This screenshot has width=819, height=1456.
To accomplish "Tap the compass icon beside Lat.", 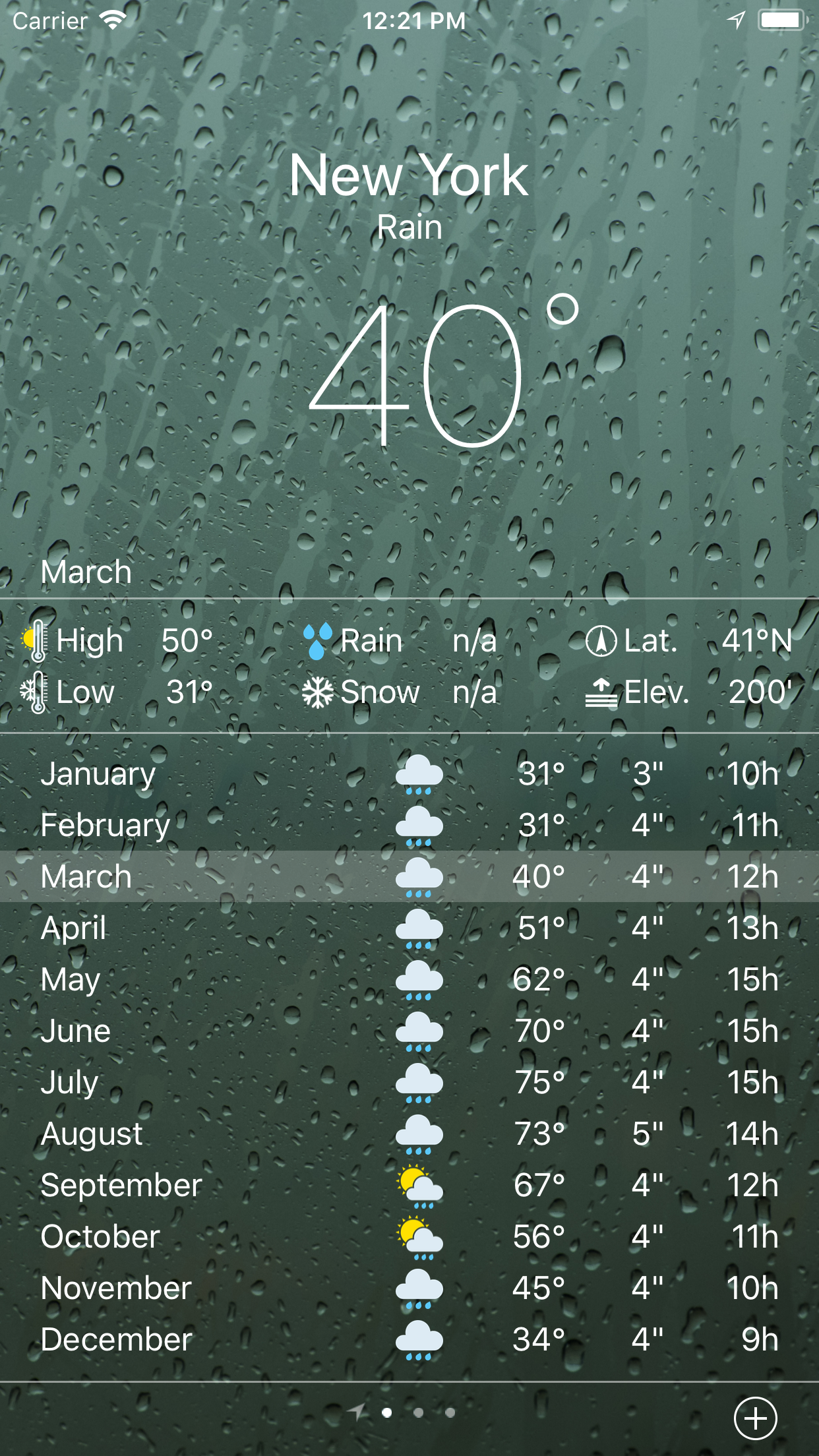I will click(x=601, y=638).
